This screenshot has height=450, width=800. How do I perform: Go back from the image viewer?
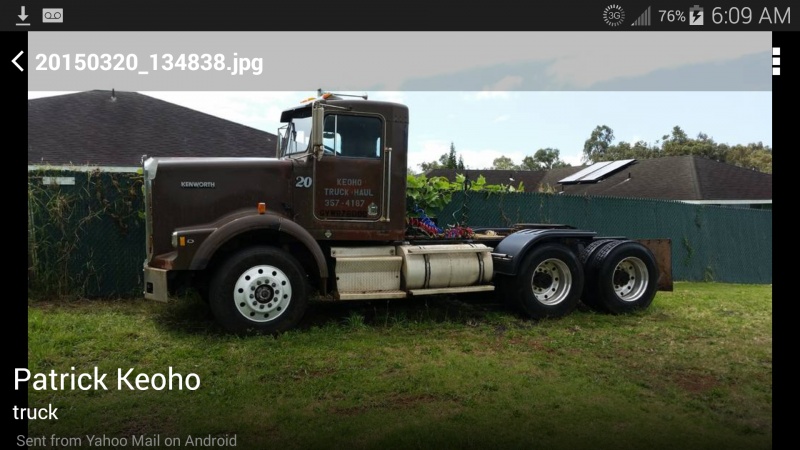click(x=17, y=62)
